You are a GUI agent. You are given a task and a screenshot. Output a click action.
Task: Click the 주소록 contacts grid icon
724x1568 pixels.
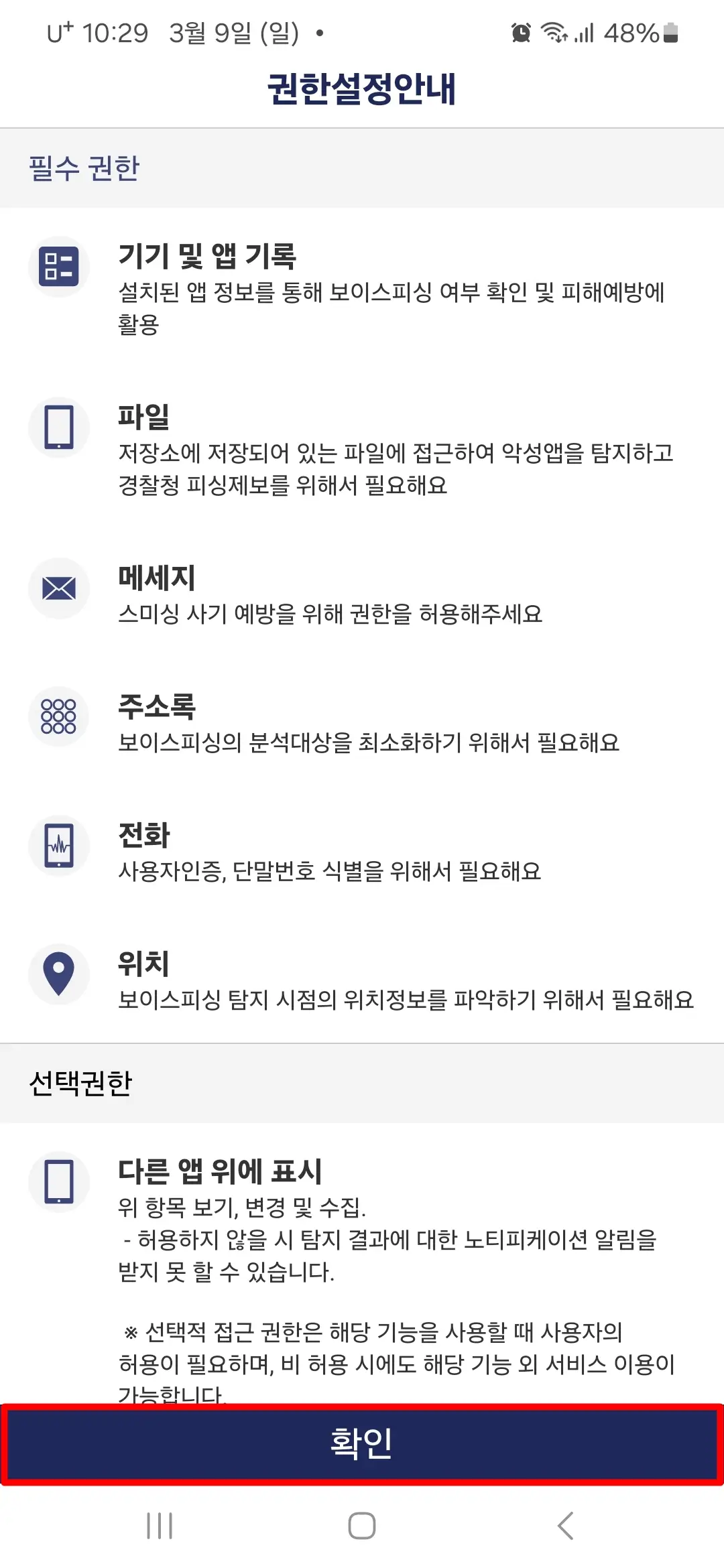[x=59, y=716]
